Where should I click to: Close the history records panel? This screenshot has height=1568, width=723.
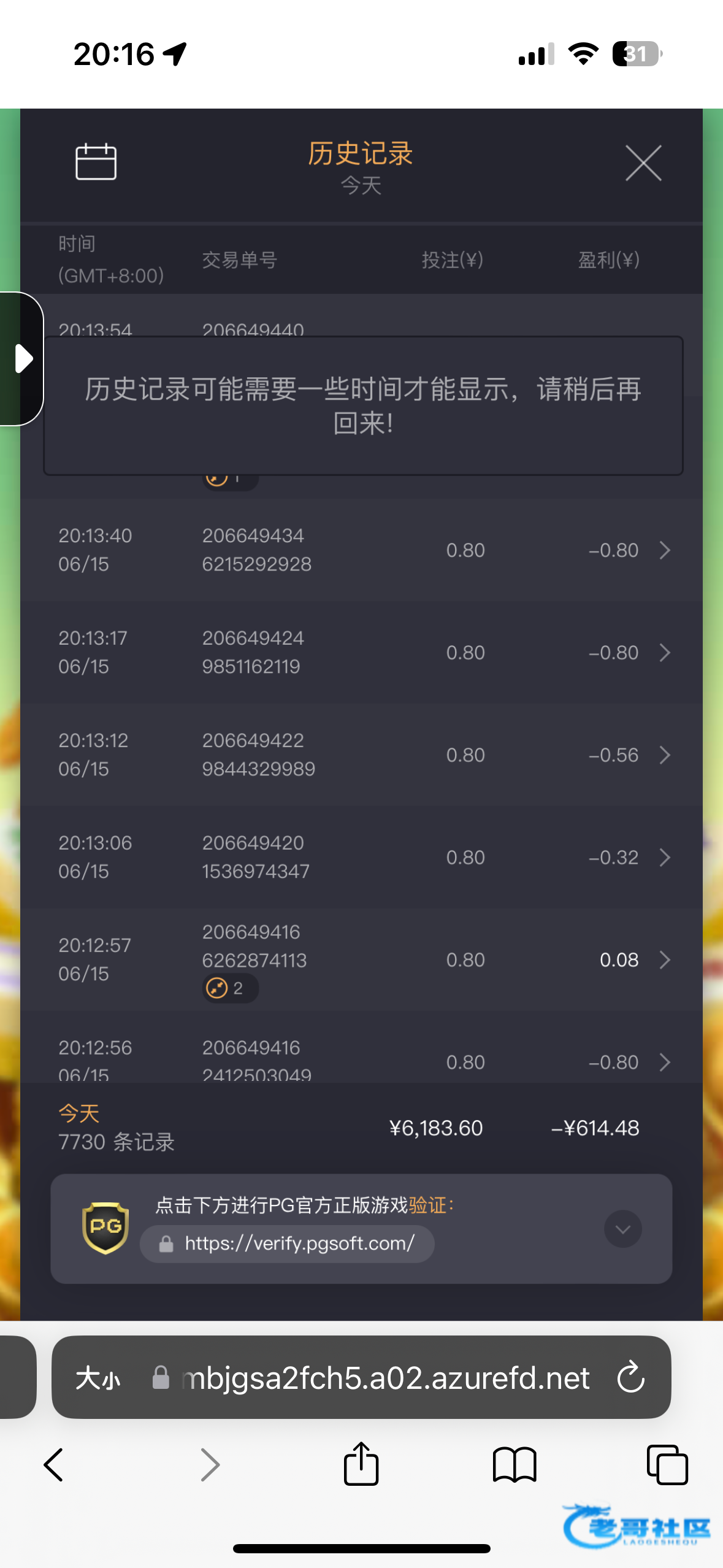pos(643,163)
